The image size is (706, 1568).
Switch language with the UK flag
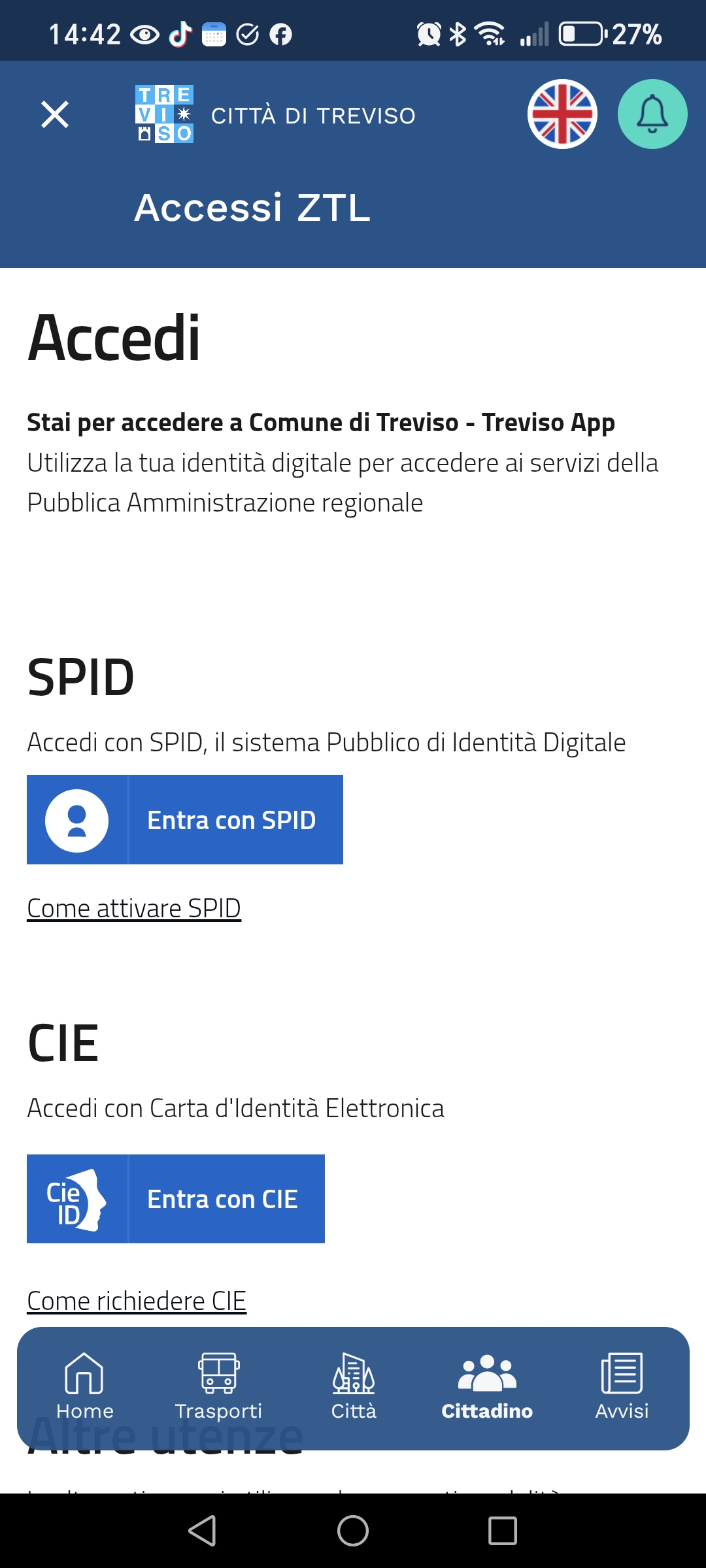pos(562,114)
